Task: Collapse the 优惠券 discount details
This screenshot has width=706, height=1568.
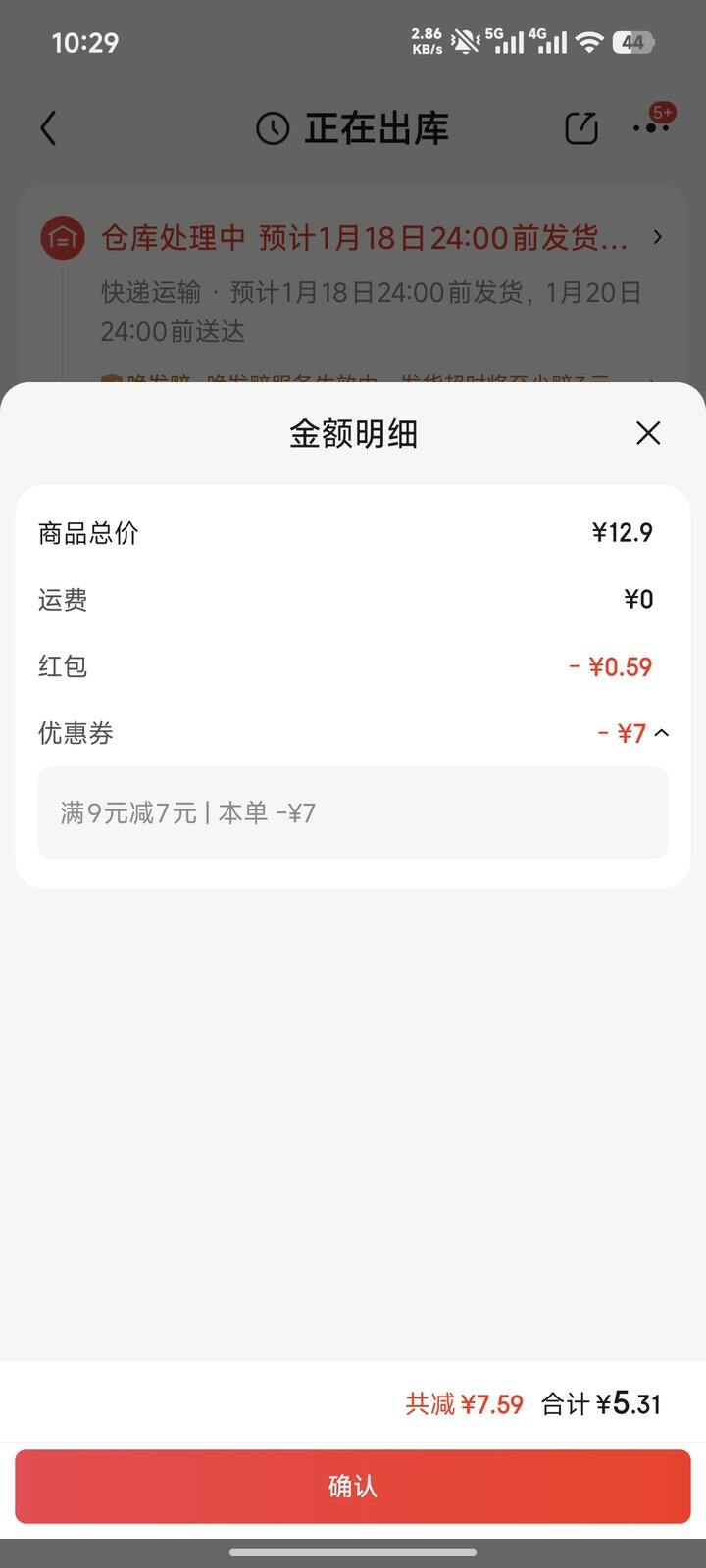Action: pos(662,733)
